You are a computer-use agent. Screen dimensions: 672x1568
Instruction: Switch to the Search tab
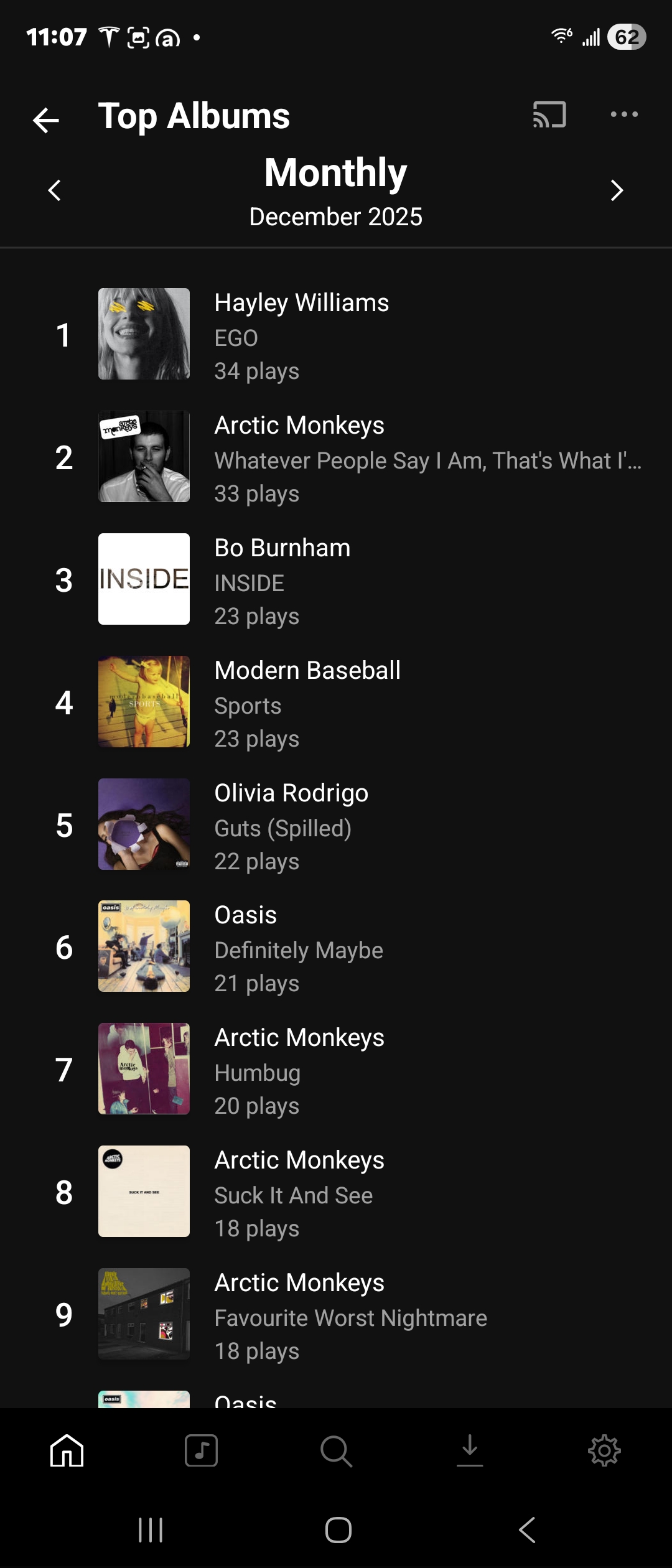[336, 1451]
